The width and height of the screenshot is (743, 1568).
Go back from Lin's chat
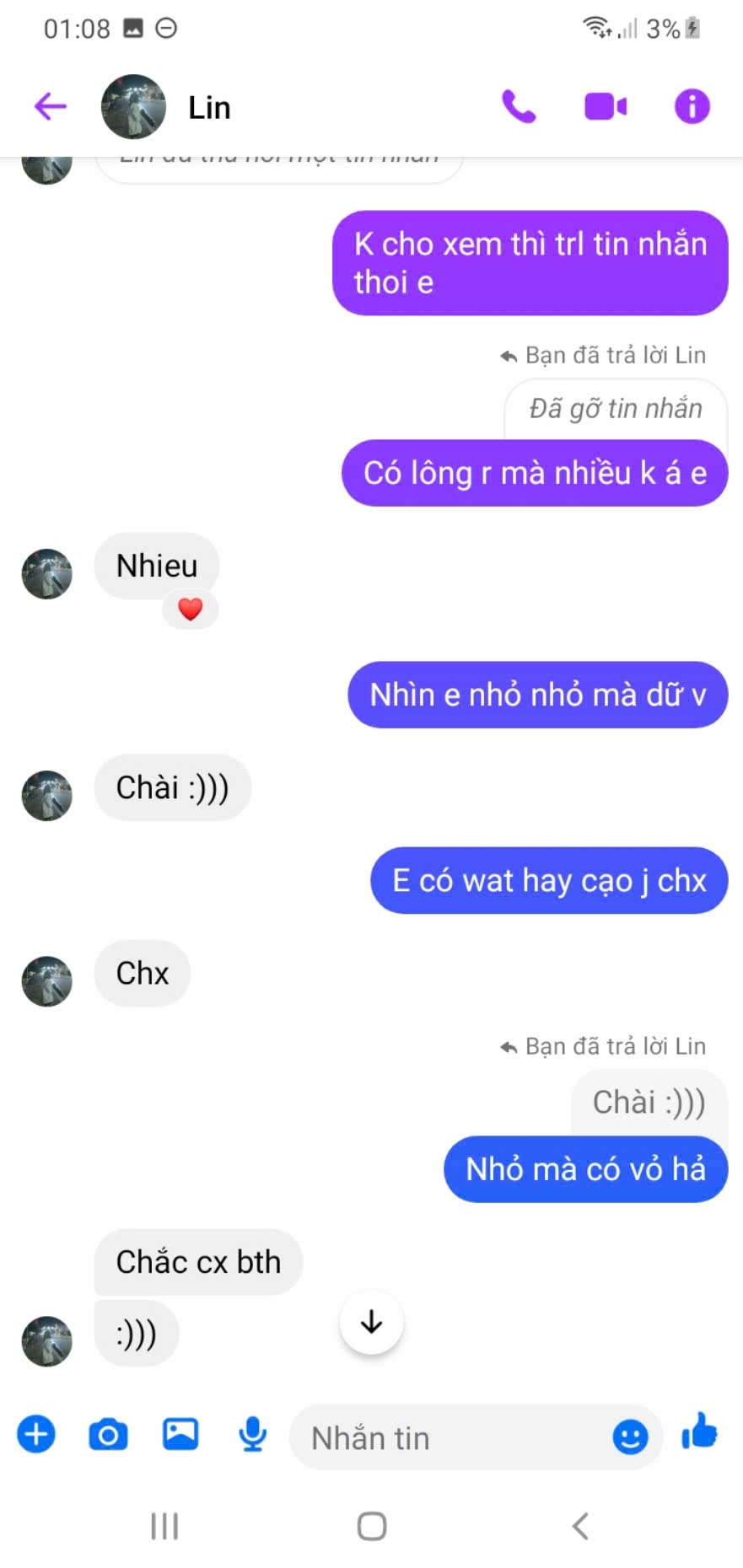[x=50, y=107]
